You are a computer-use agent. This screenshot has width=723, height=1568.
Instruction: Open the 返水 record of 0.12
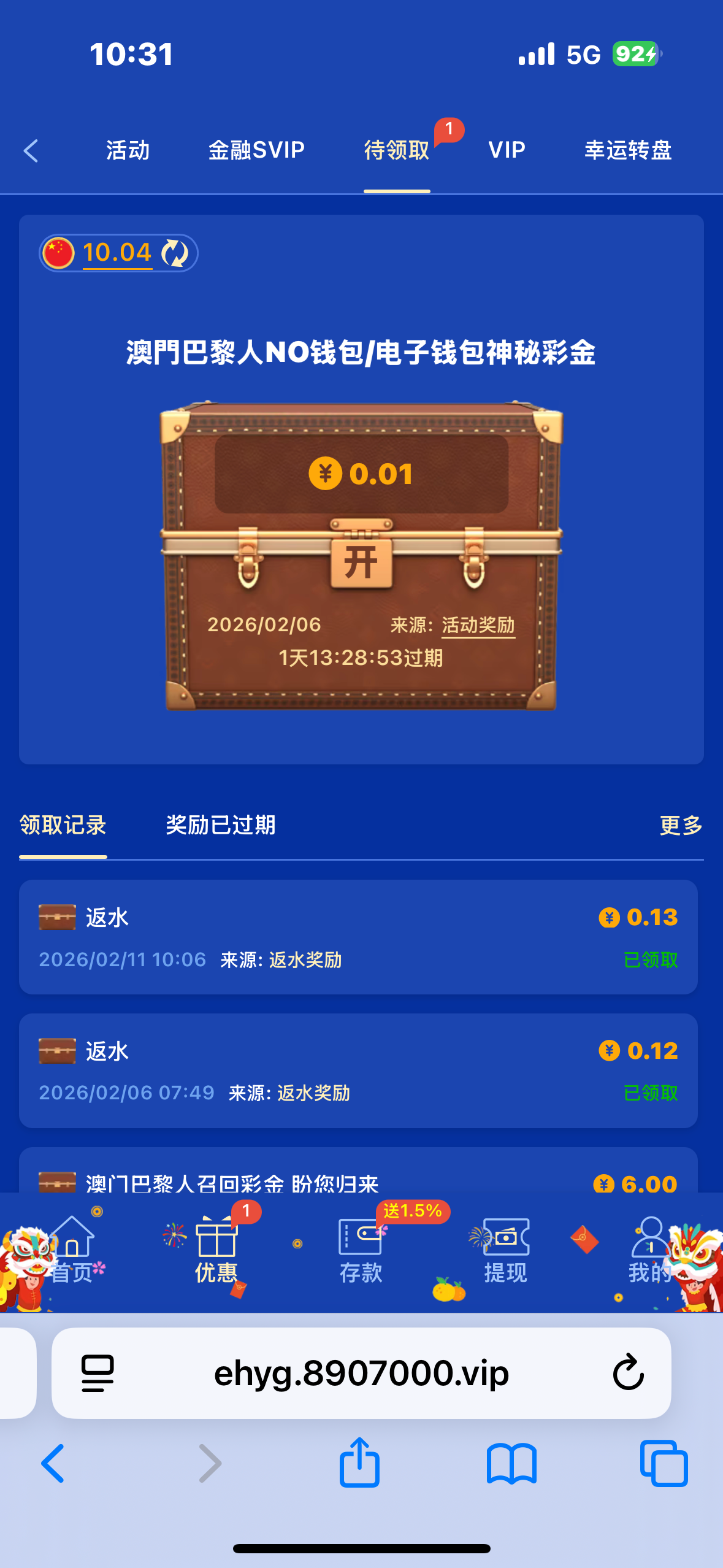click(358, 1070)
